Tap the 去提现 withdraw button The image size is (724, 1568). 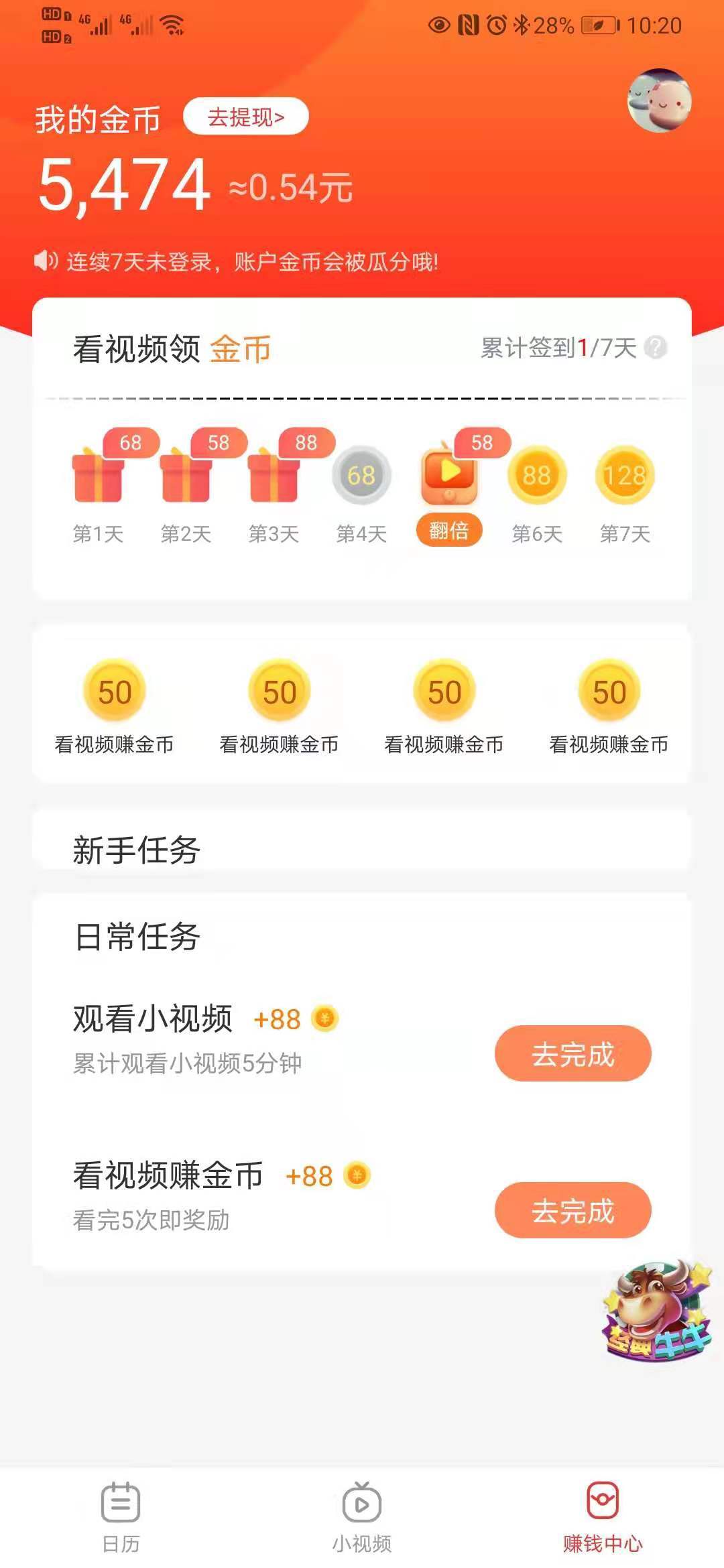click(245, 117)
